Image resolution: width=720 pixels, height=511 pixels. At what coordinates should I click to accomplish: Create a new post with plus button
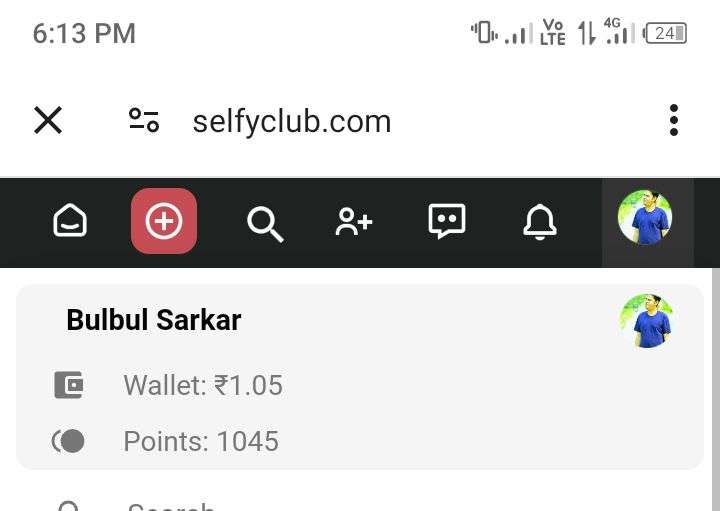tap(164, 221)
